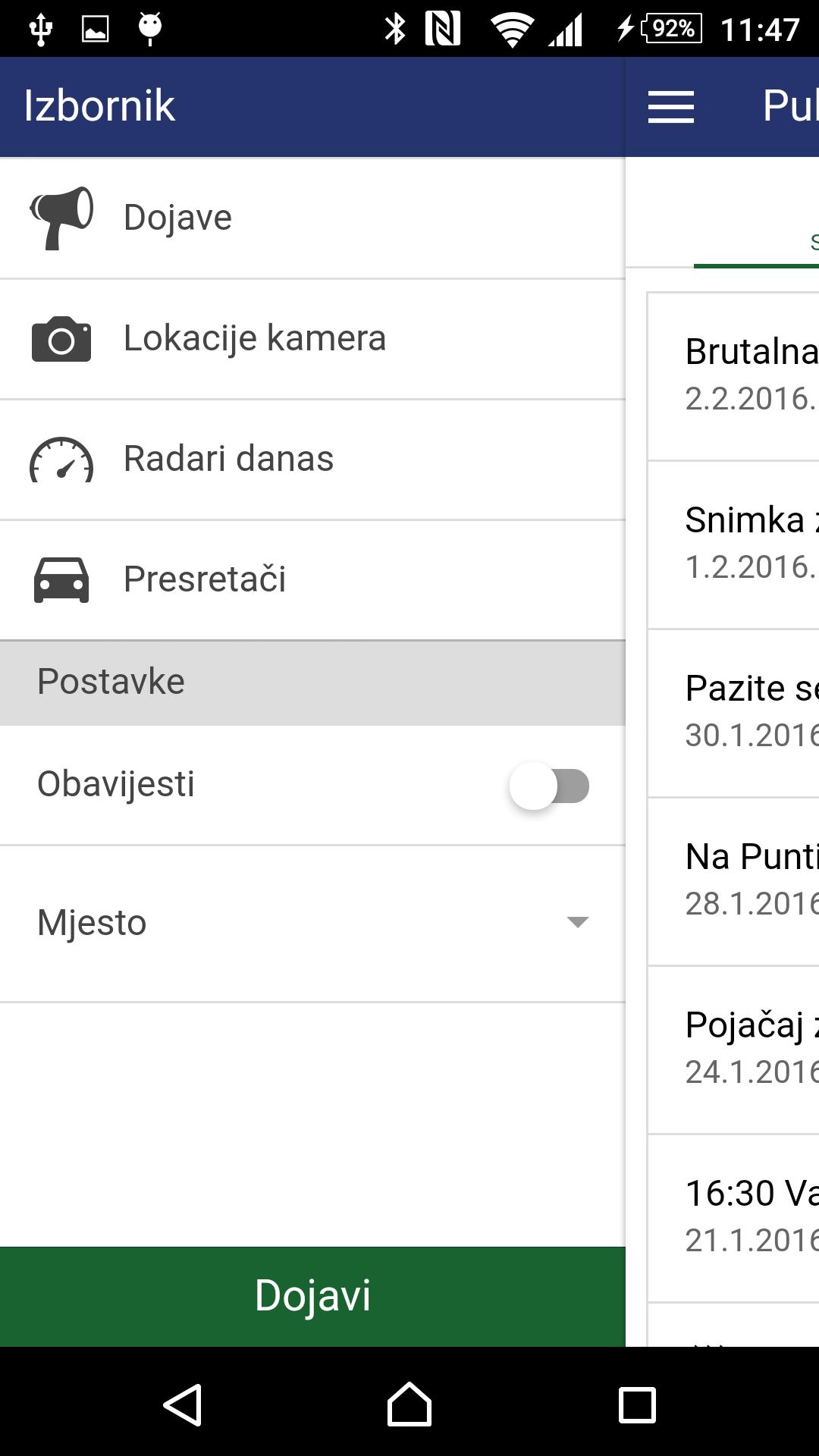Open the news item dated 1.2.2016
The image size is (819, 1456).
point(734,544)
